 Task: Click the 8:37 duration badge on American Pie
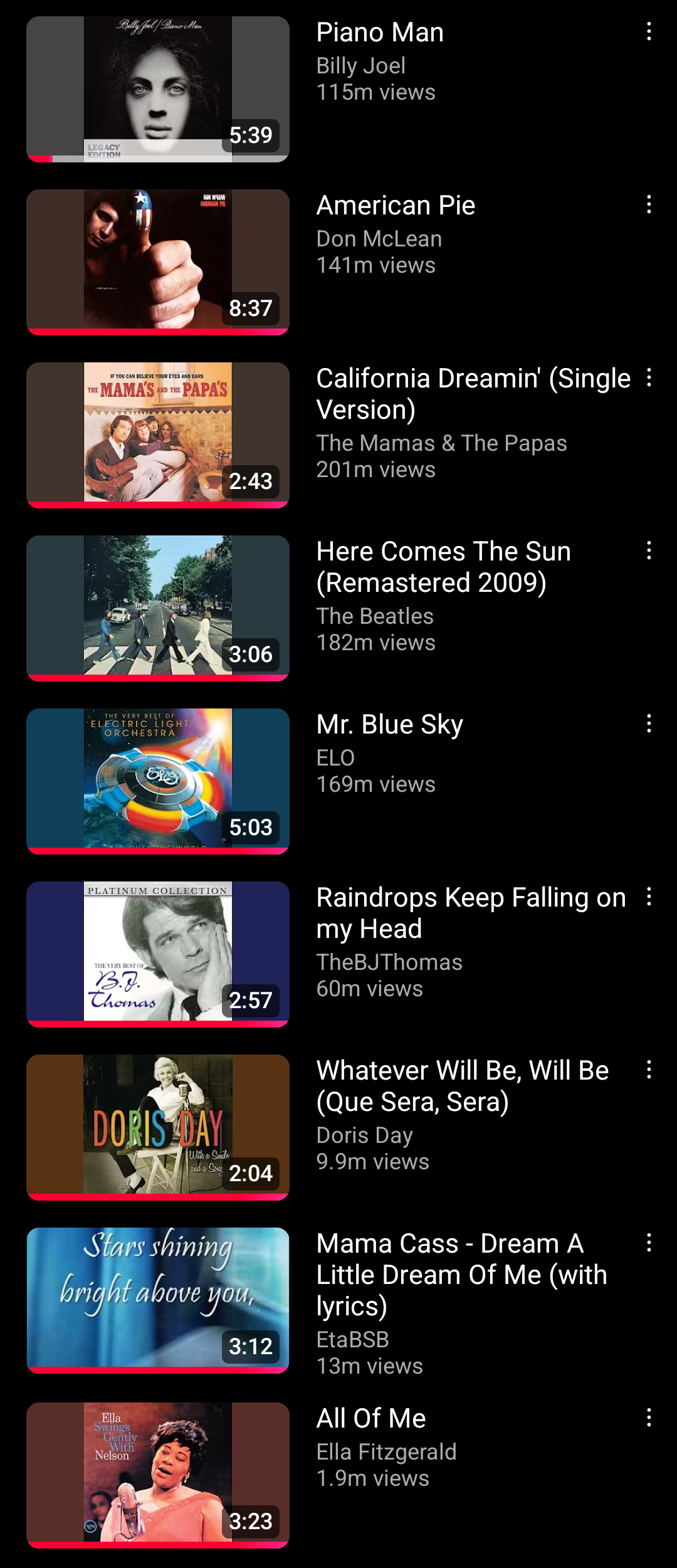tap(250, 308)
